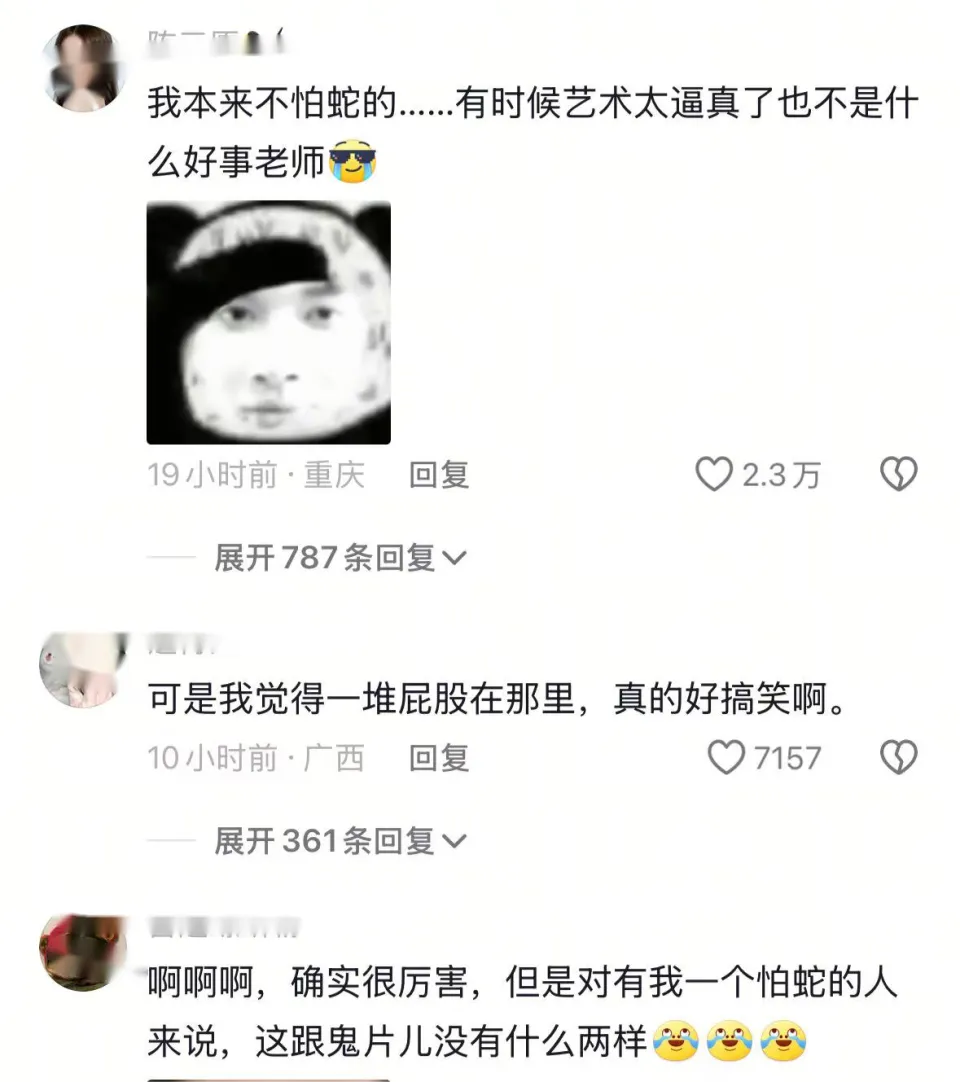Like the Guangxi comment with 7157 likes
This screenshot has width=960, height=1082.
point(726,758)
